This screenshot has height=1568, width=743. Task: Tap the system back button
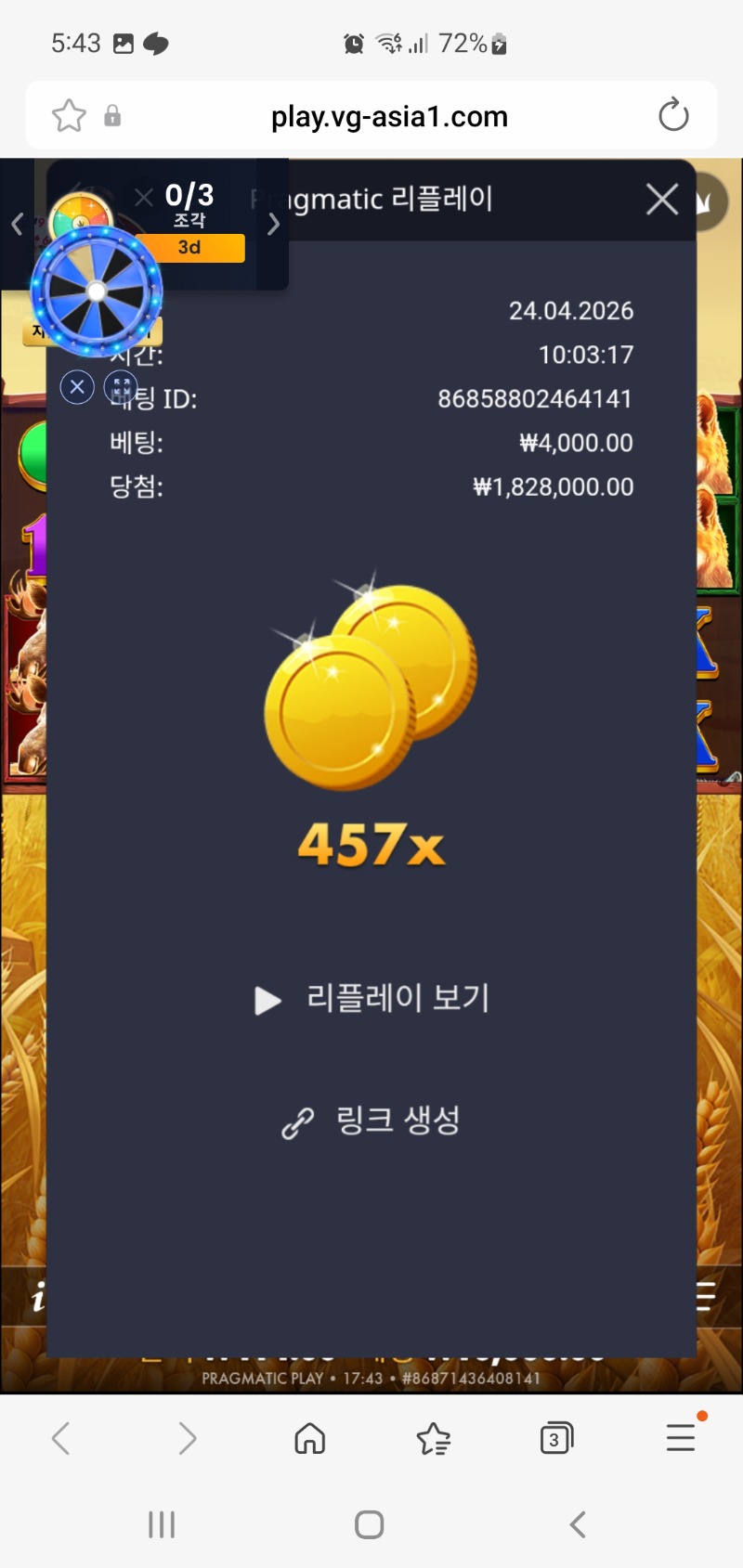point(578,1524)
